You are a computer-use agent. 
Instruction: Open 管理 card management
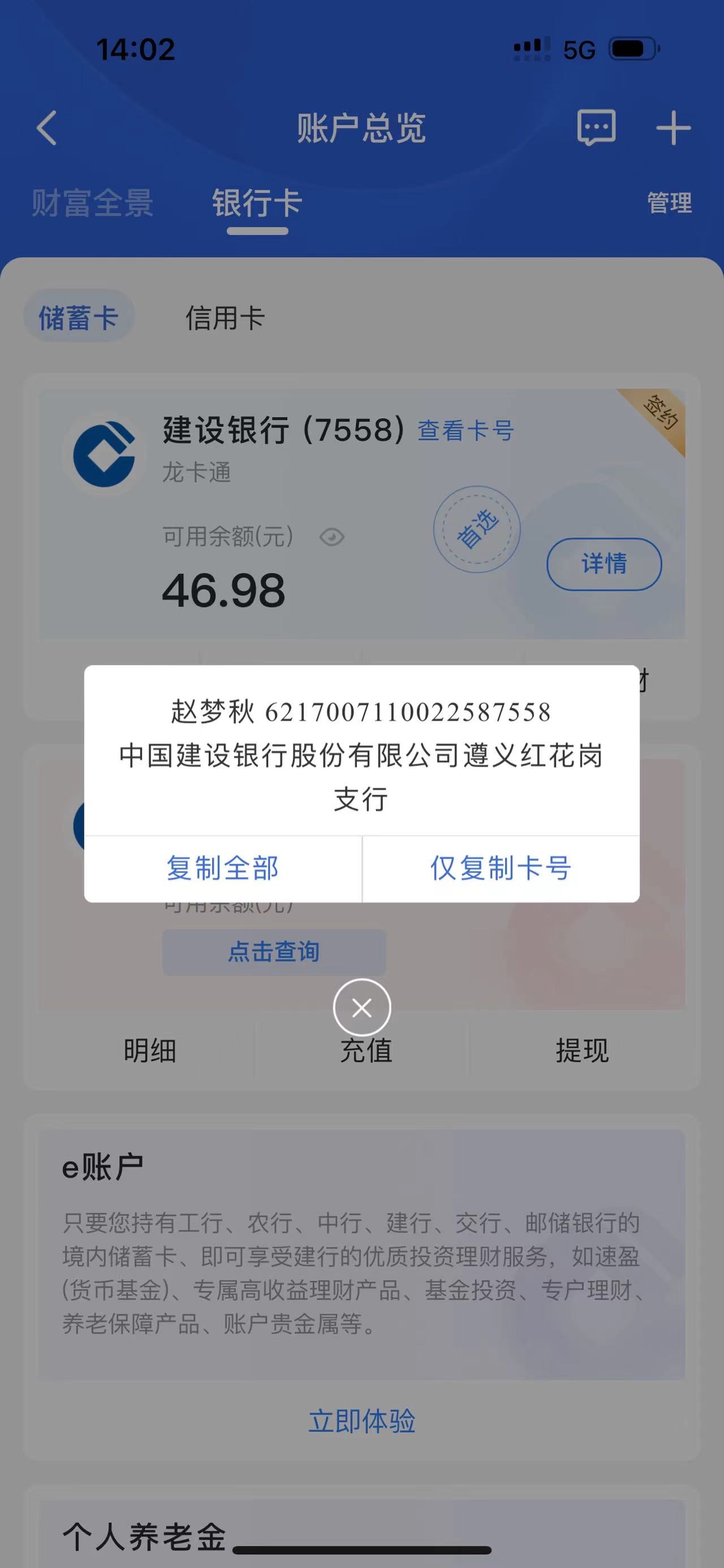point(669,203)
